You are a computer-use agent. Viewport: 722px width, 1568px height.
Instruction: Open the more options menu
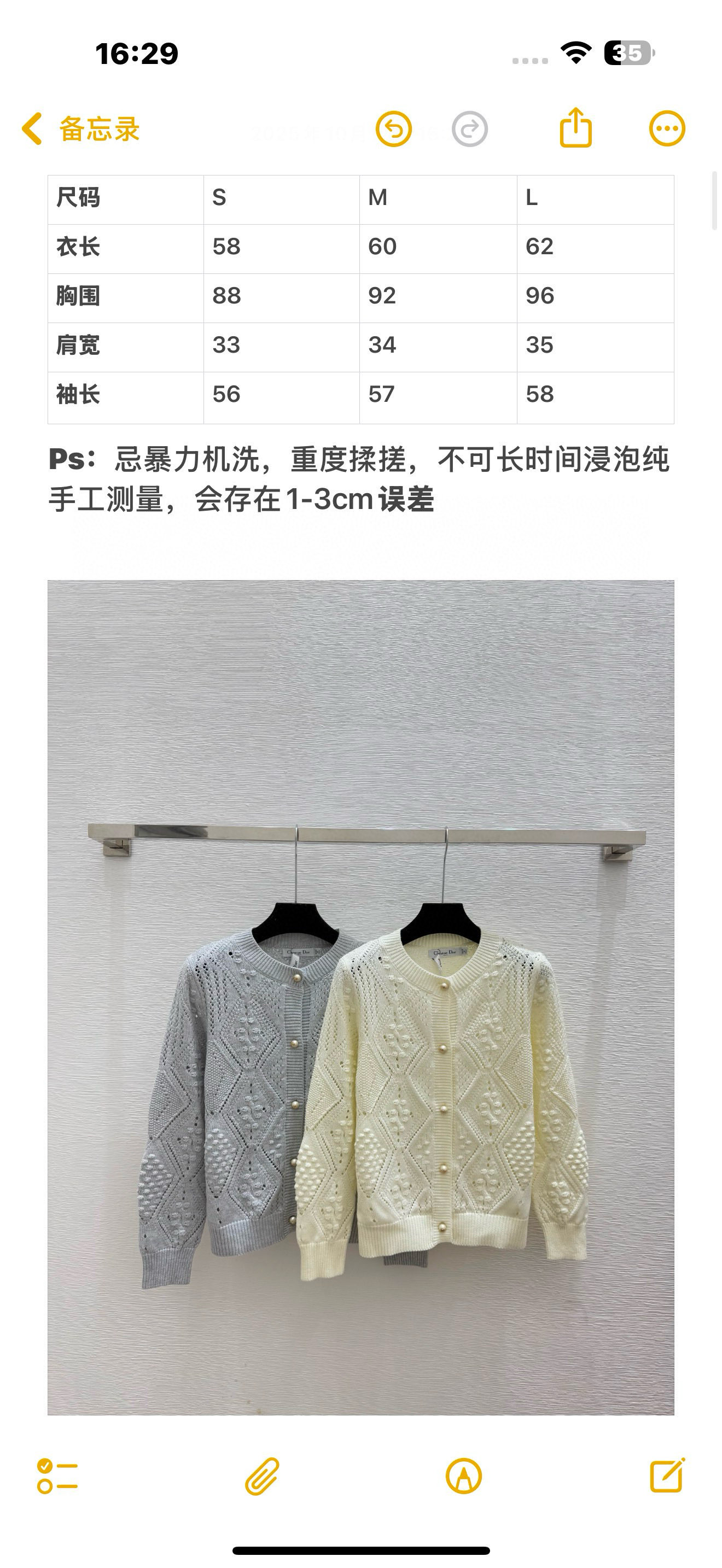pyautogui.click(x=667, y=129)
